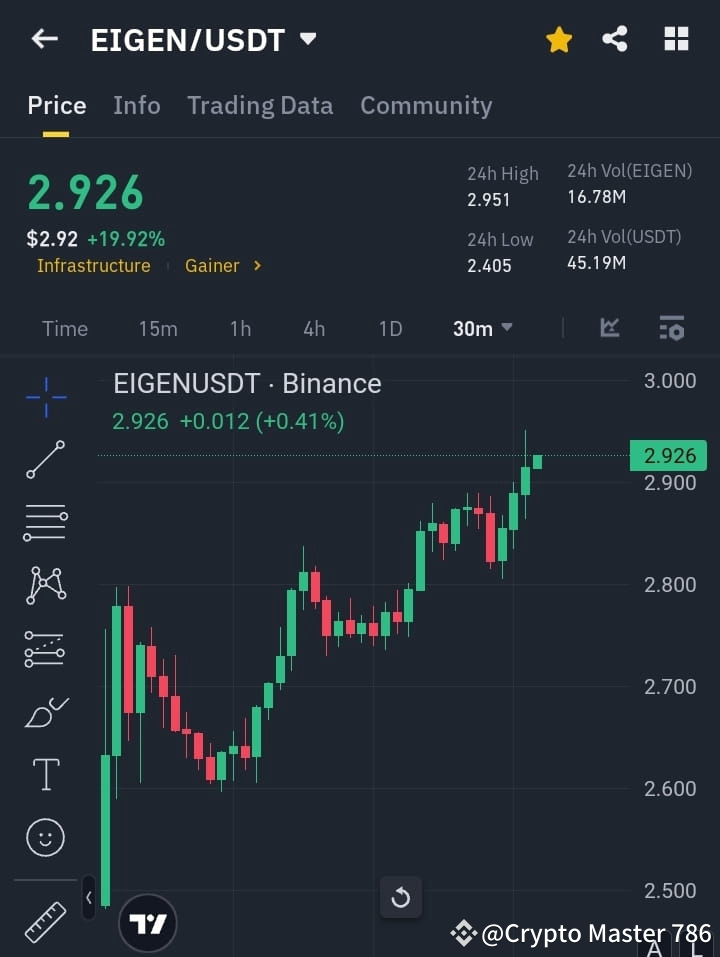Open the indicators chart icon

[x=609, y=328]
